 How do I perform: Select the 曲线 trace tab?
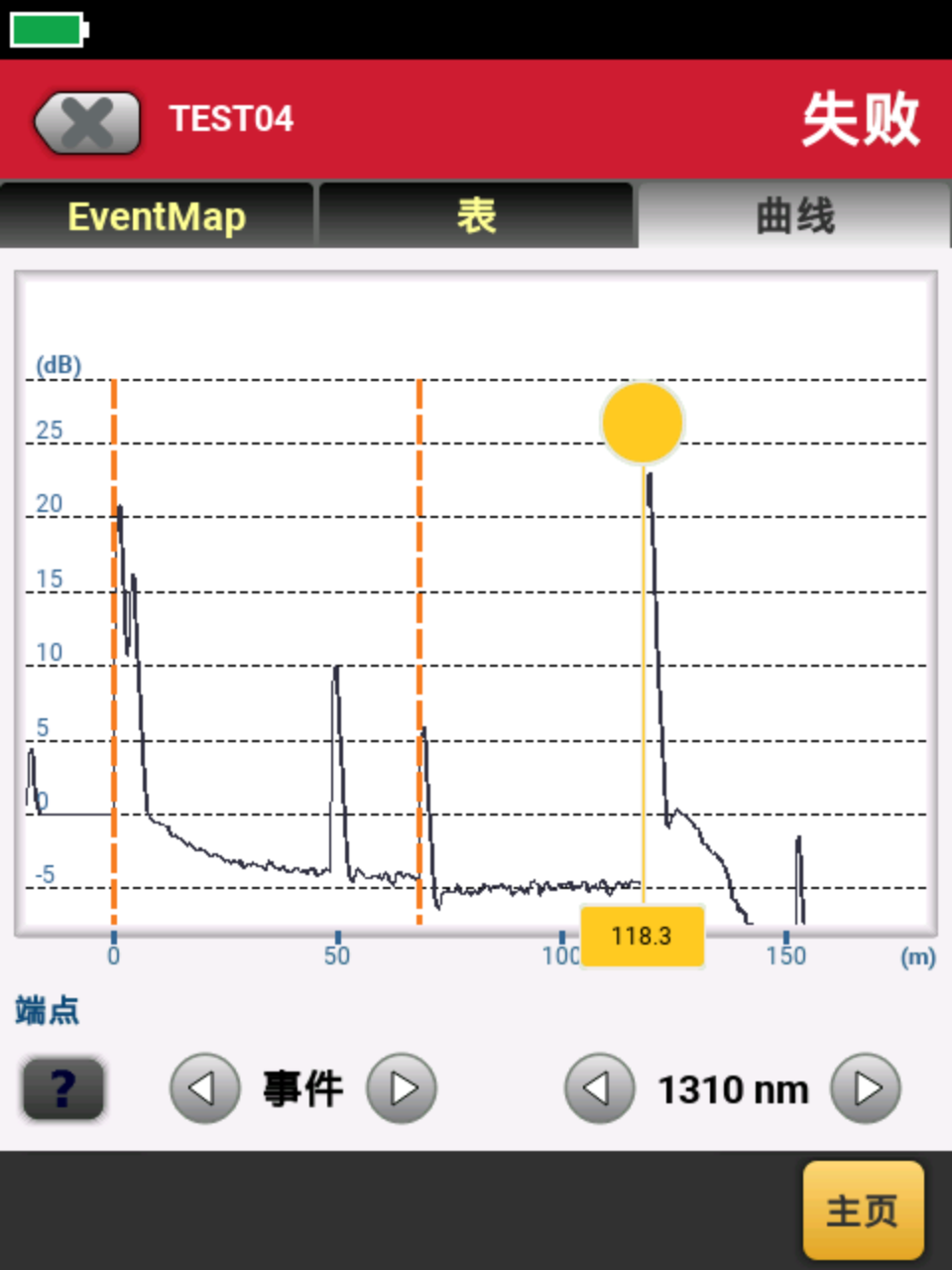794,215
